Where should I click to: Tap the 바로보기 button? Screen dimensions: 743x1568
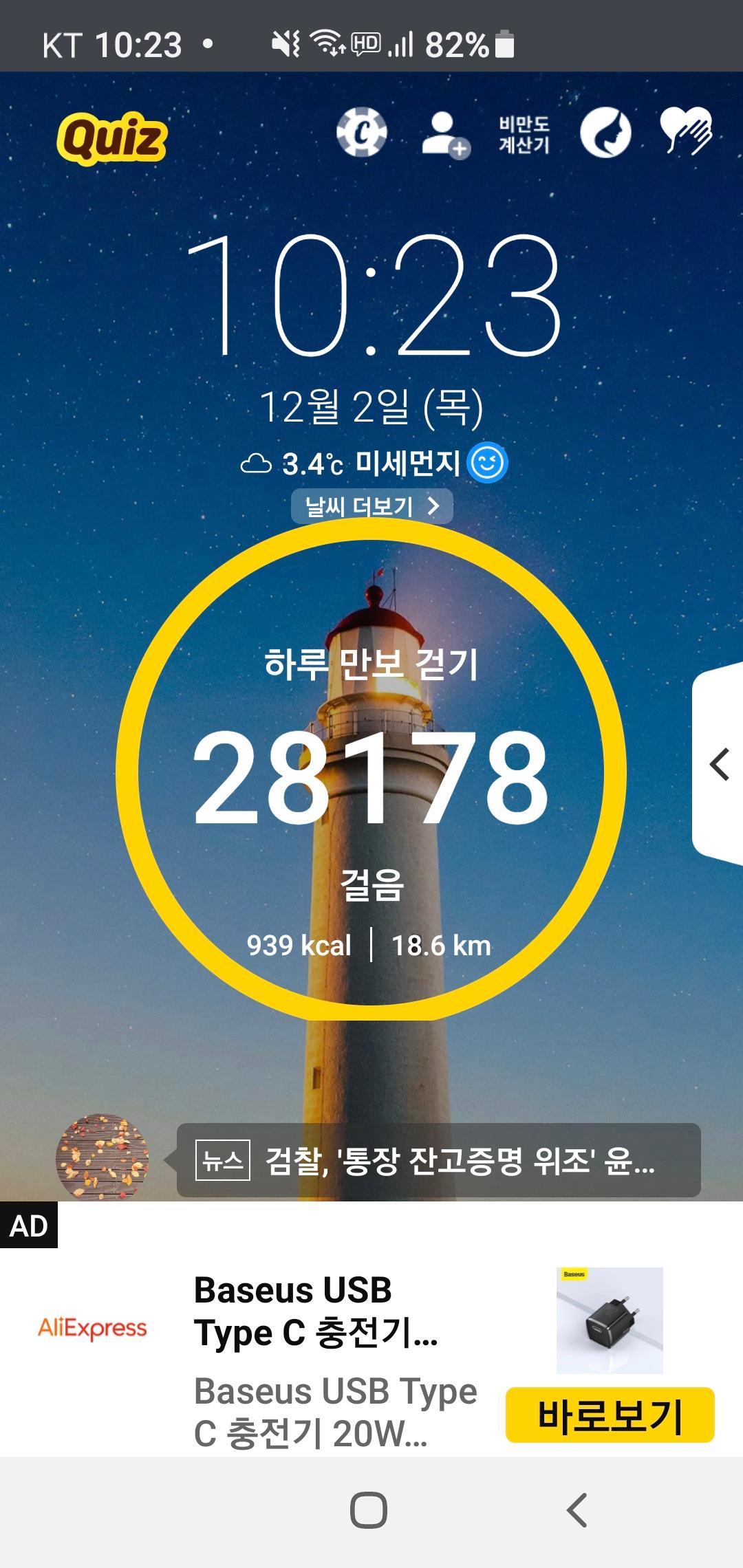coord(610,1415)
